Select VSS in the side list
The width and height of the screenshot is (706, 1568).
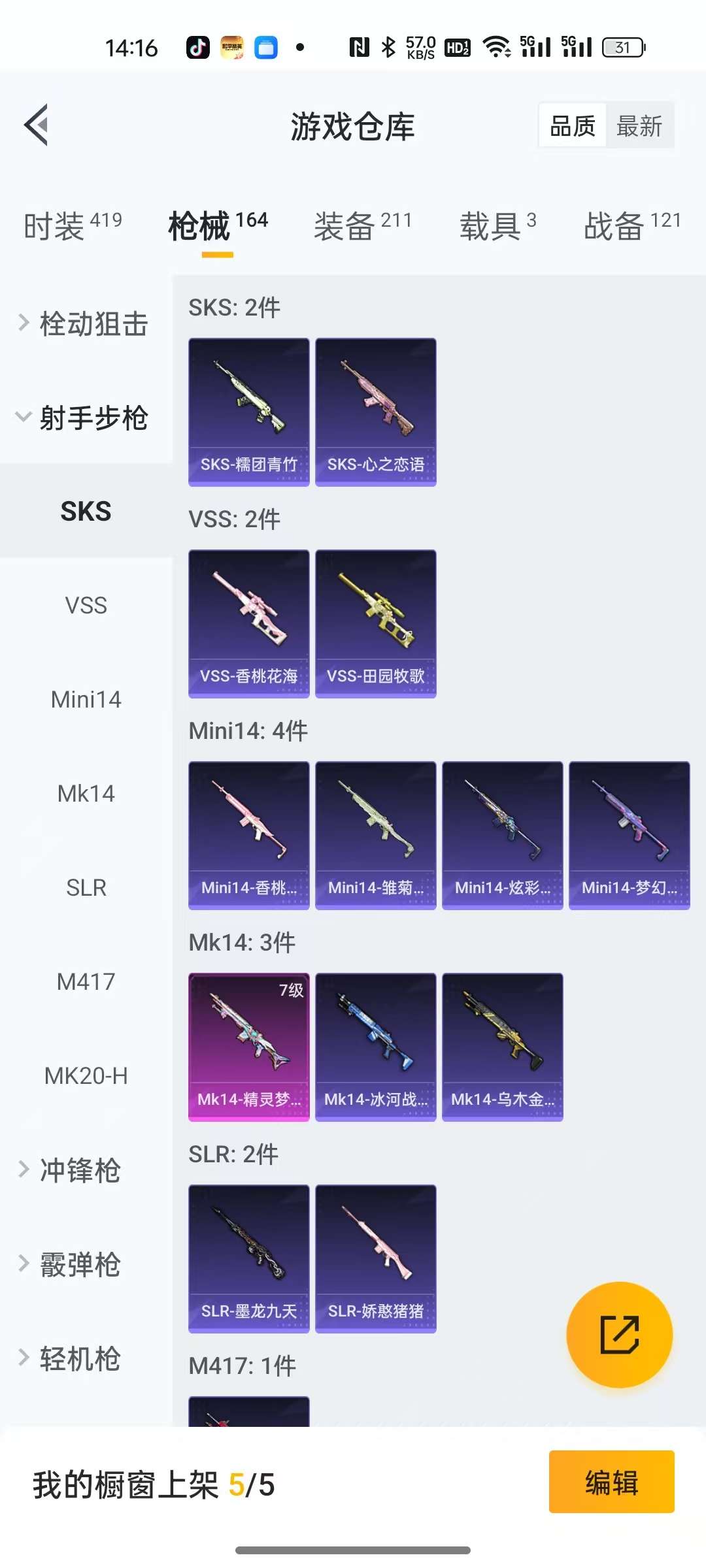pos(86,605)
